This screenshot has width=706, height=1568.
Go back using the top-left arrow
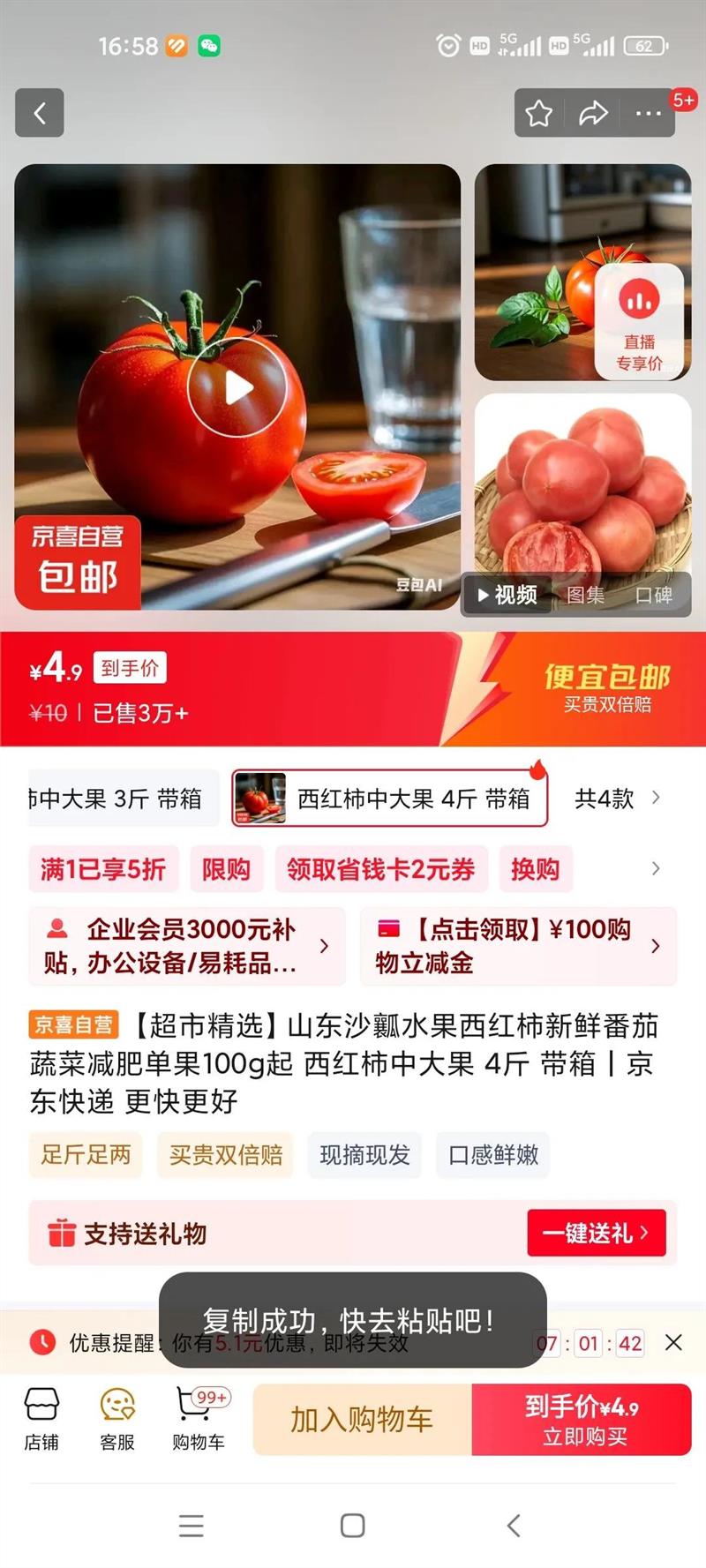coord(39,113)
